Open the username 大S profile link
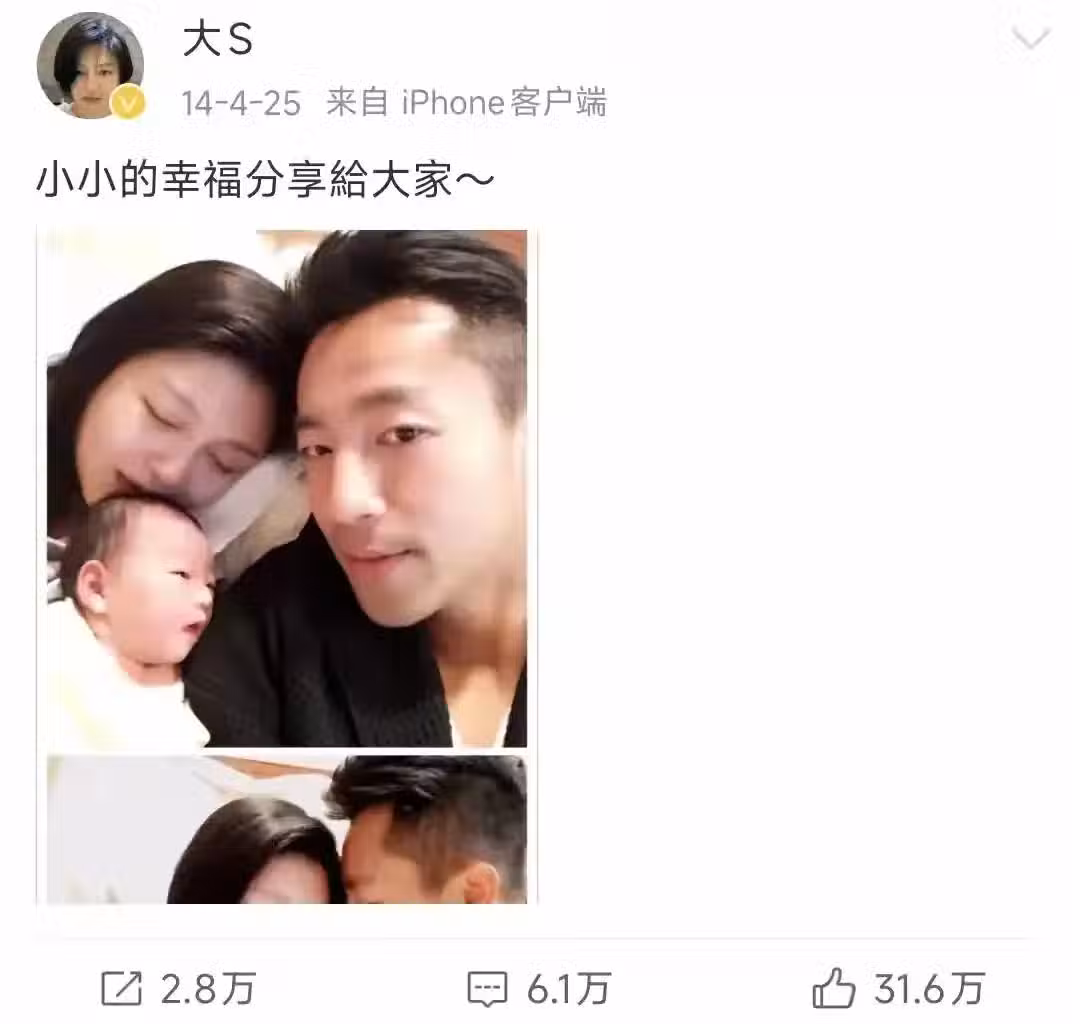 click(x=217, y=41)
